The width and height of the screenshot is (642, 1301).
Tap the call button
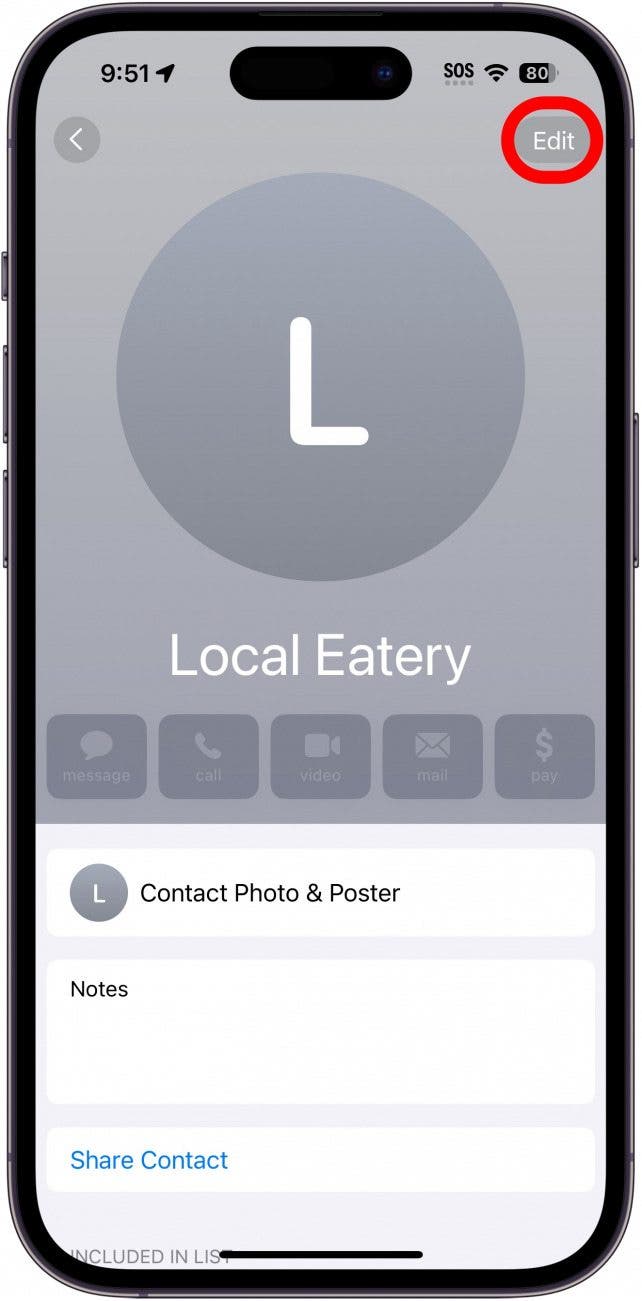click(209, 756)
